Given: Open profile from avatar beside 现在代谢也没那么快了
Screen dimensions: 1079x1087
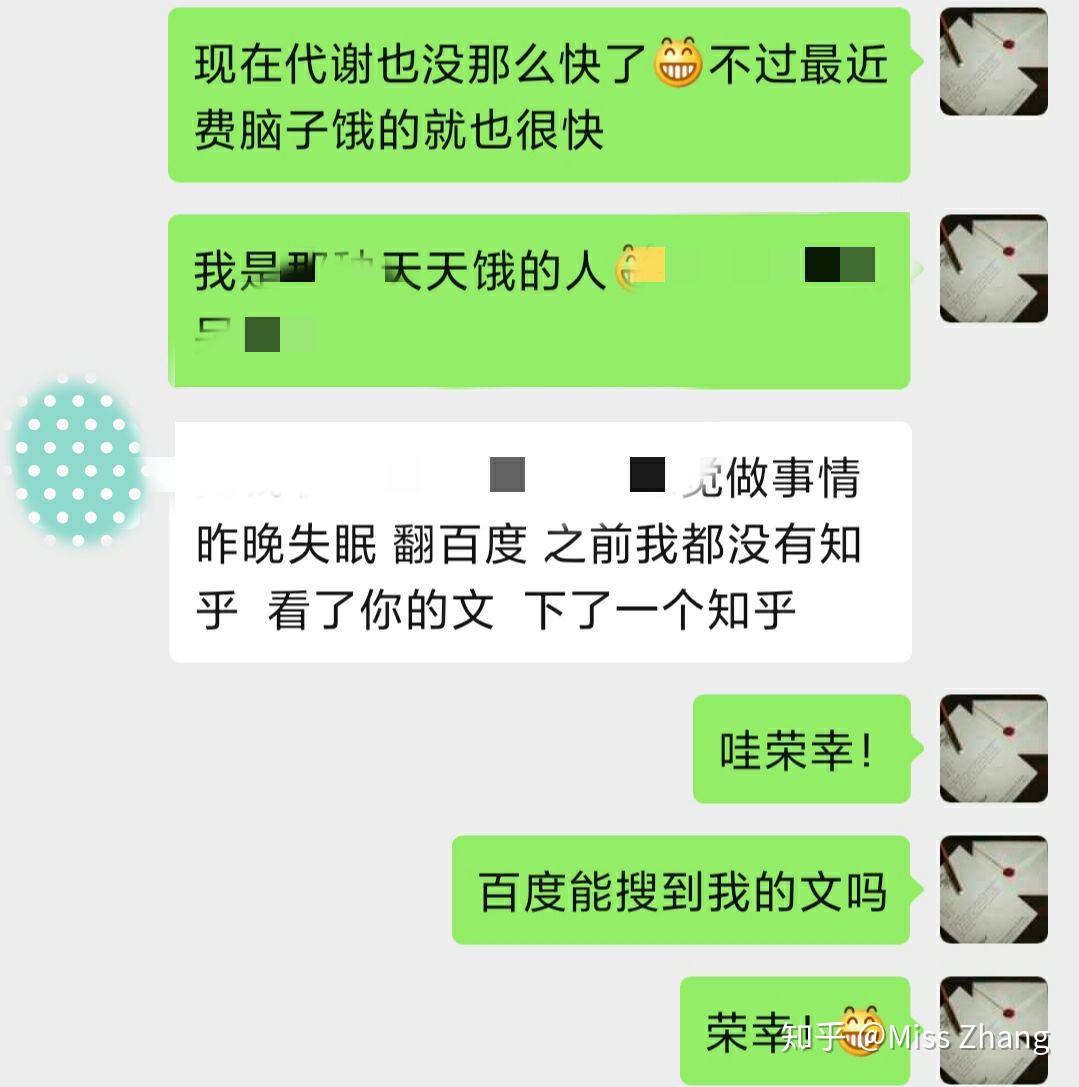Looking at the screenshot, I should [x=993, y=62].
